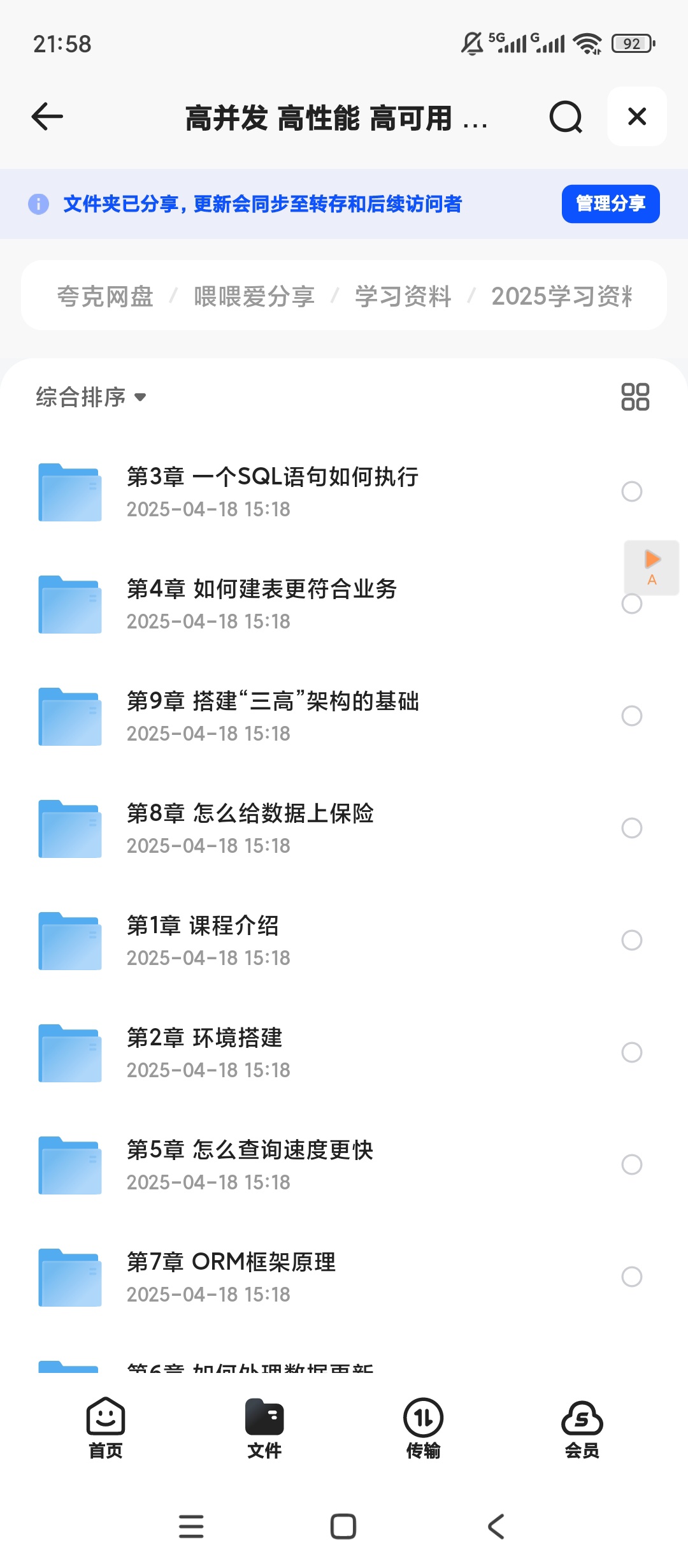Open search in this folder
This screenshot has width=688, height=1568.
click(566, 117)
